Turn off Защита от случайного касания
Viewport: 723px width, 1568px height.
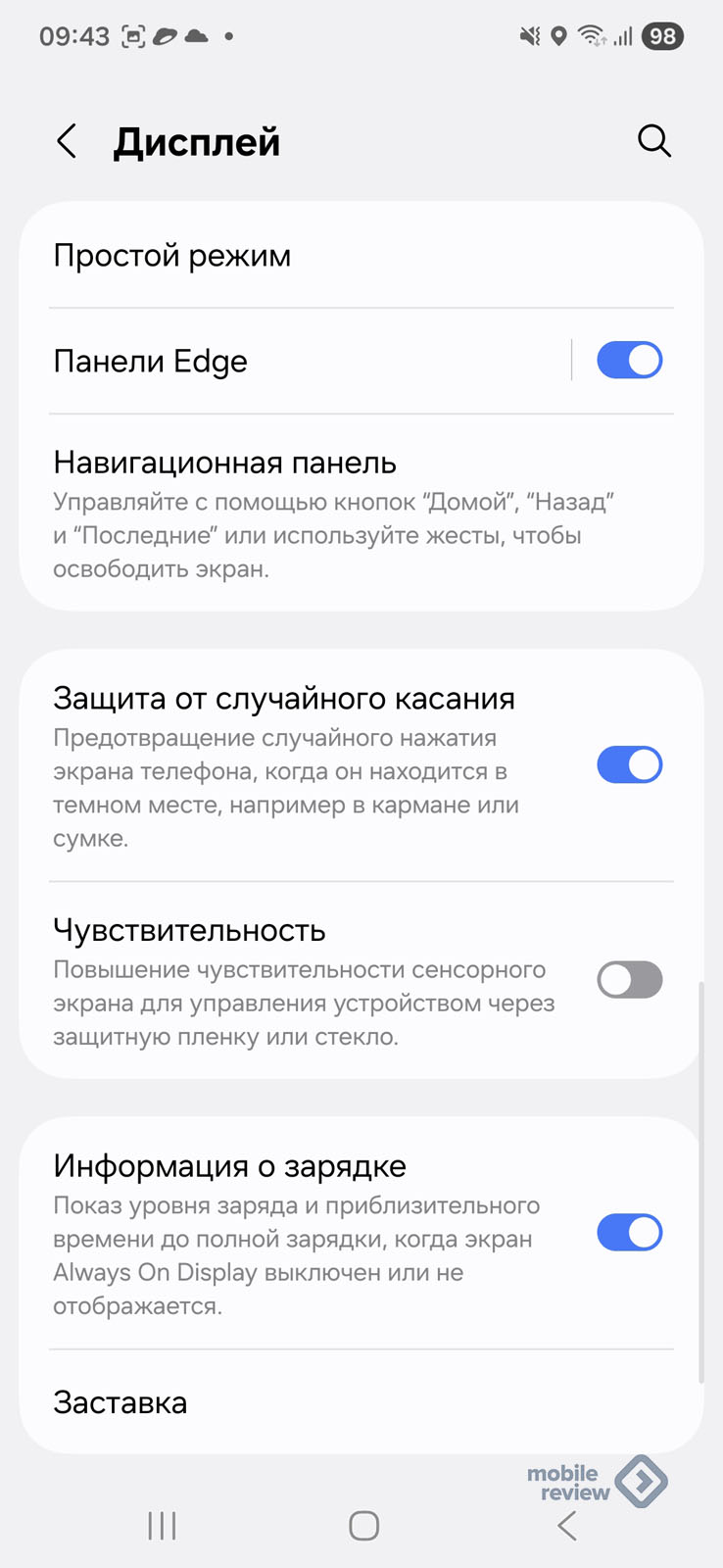click(x=630, y=764)
